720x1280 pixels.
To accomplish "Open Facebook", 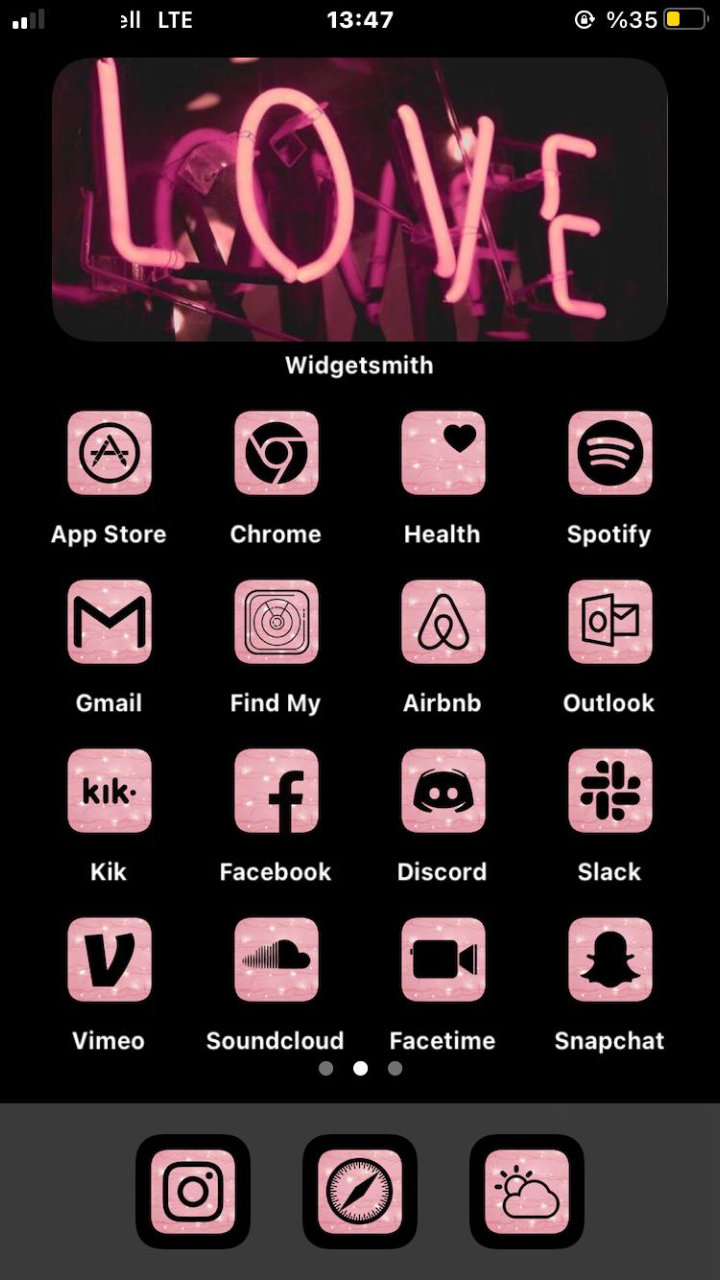I will click(276, 791).
